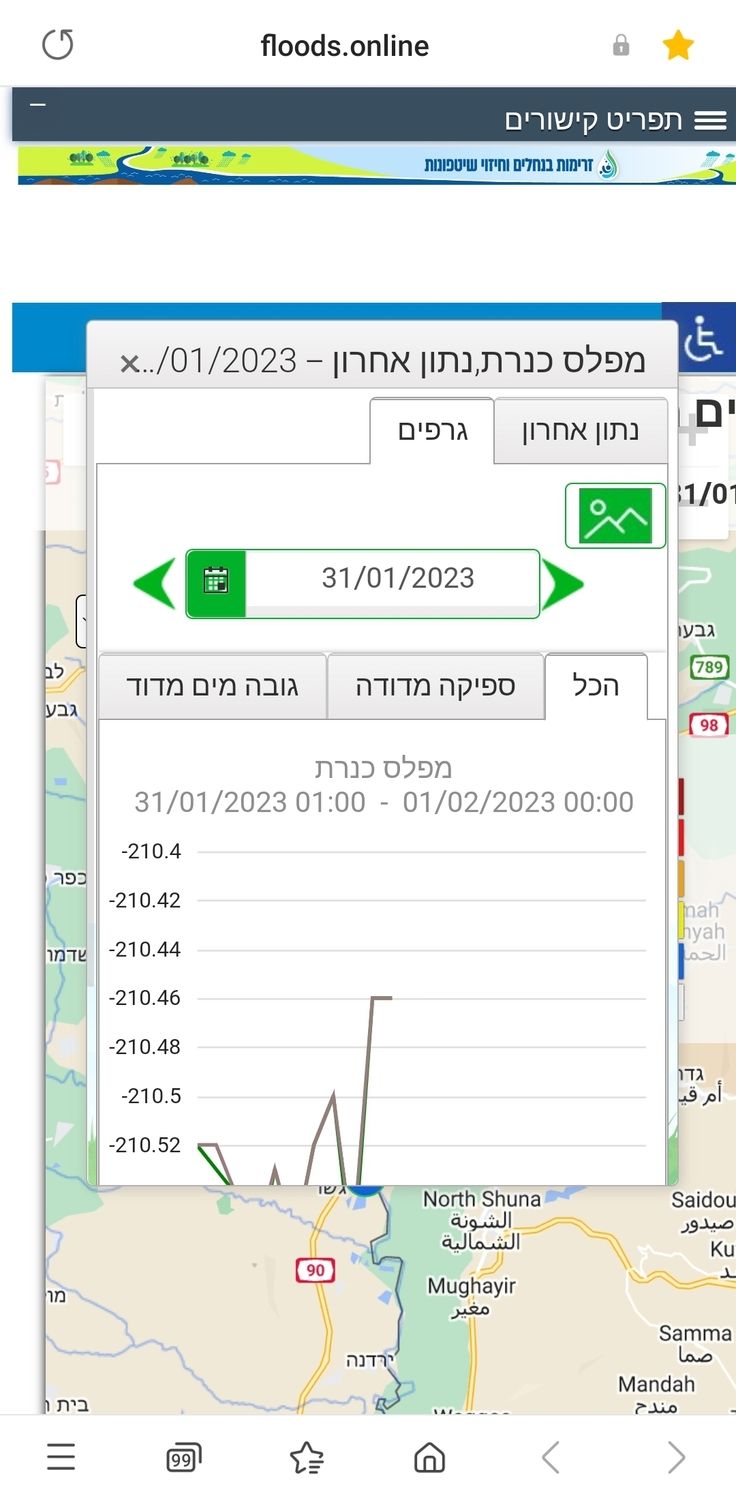Close the מפלס כנרת popup
This screenshot has height=1500, width=736.
(x=129, y=363)
